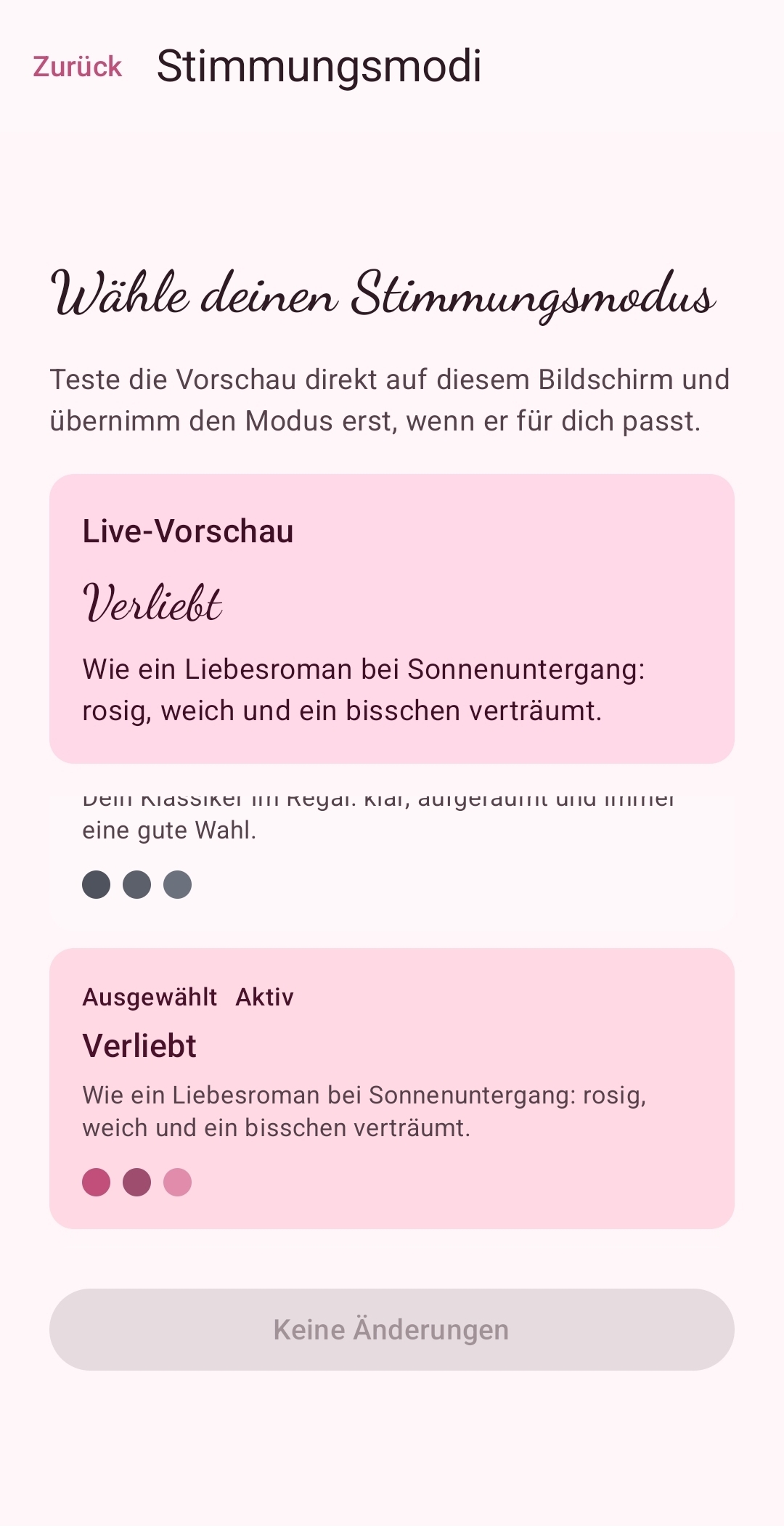Click the eine gute Wahl description text
Viewport: 784px width, 1526px height.
click(171, 828)
